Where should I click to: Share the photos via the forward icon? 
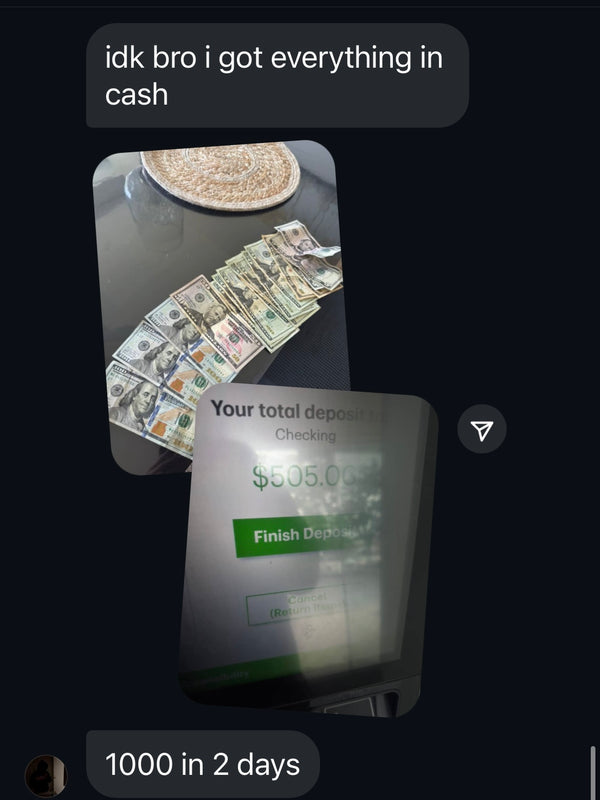[482, 430]
